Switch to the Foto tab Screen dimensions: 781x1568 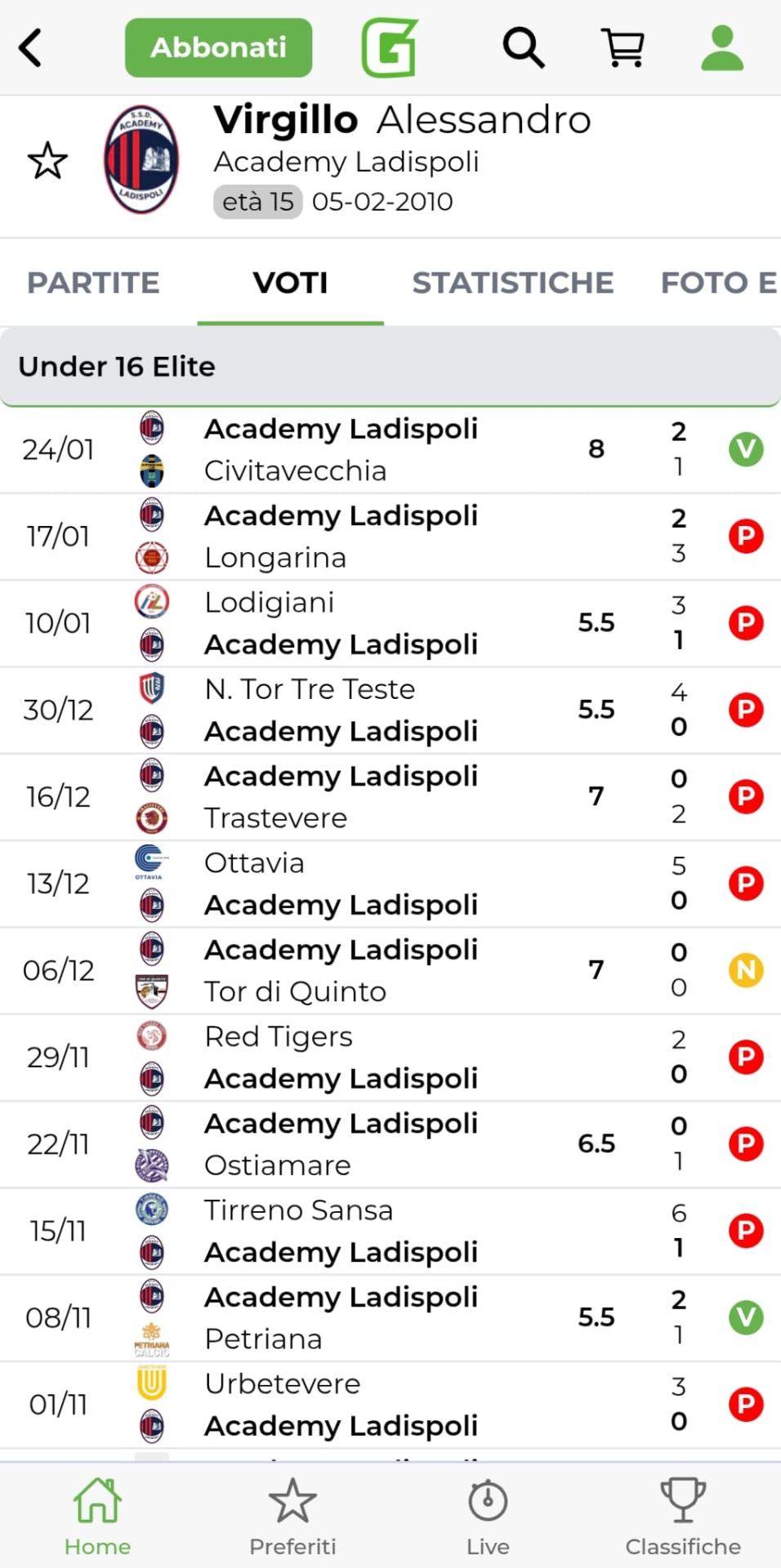click(717, 283)
